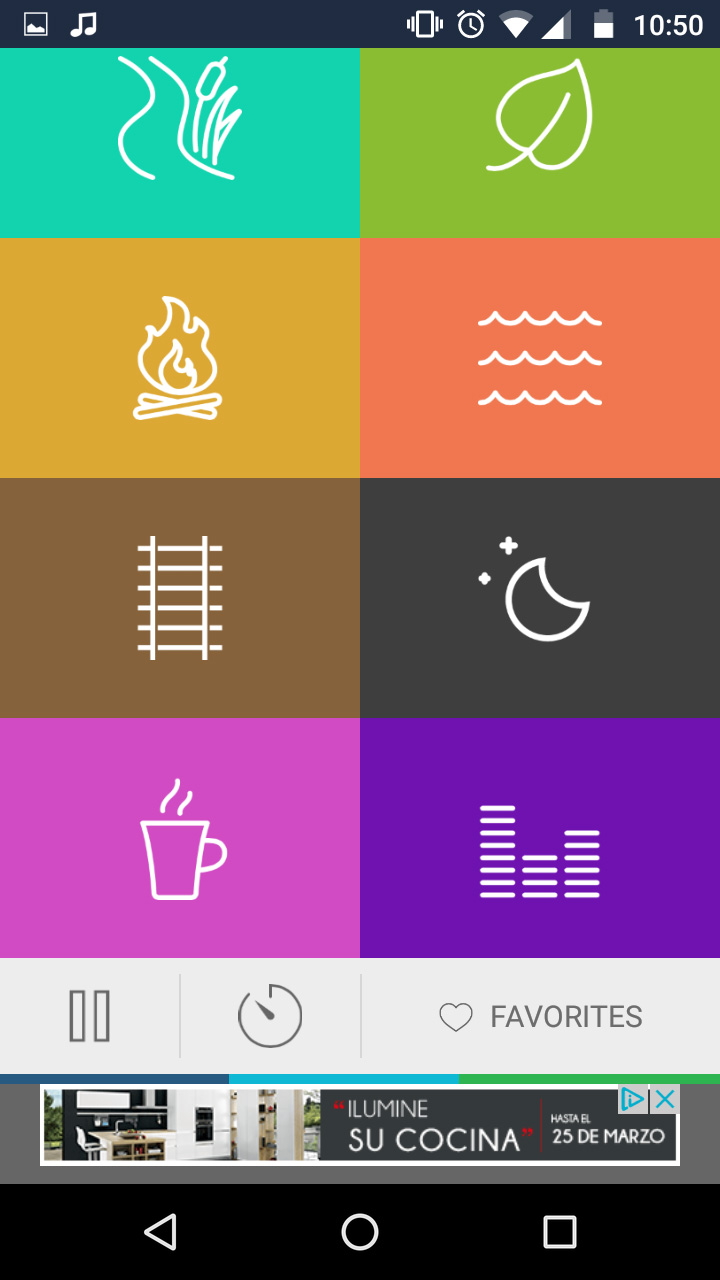720x1280 pixels.
Task: Select the equalizer noise tile
Action: pos(540,838)
